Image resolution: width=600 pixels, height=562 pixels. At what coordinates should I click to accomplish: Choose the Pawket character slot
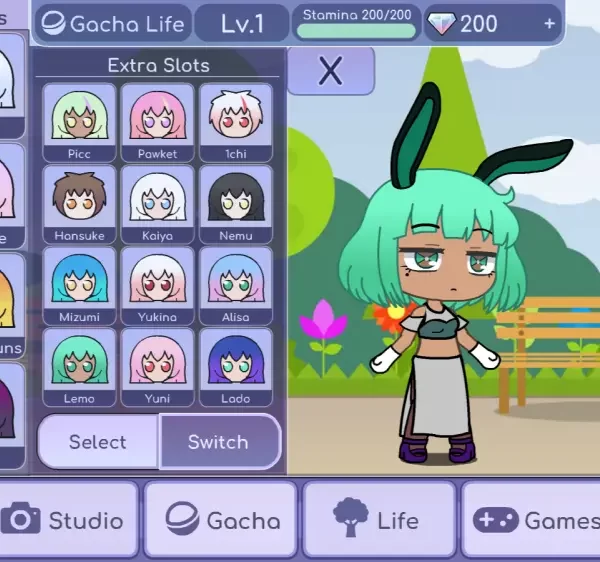coord(157,122)
